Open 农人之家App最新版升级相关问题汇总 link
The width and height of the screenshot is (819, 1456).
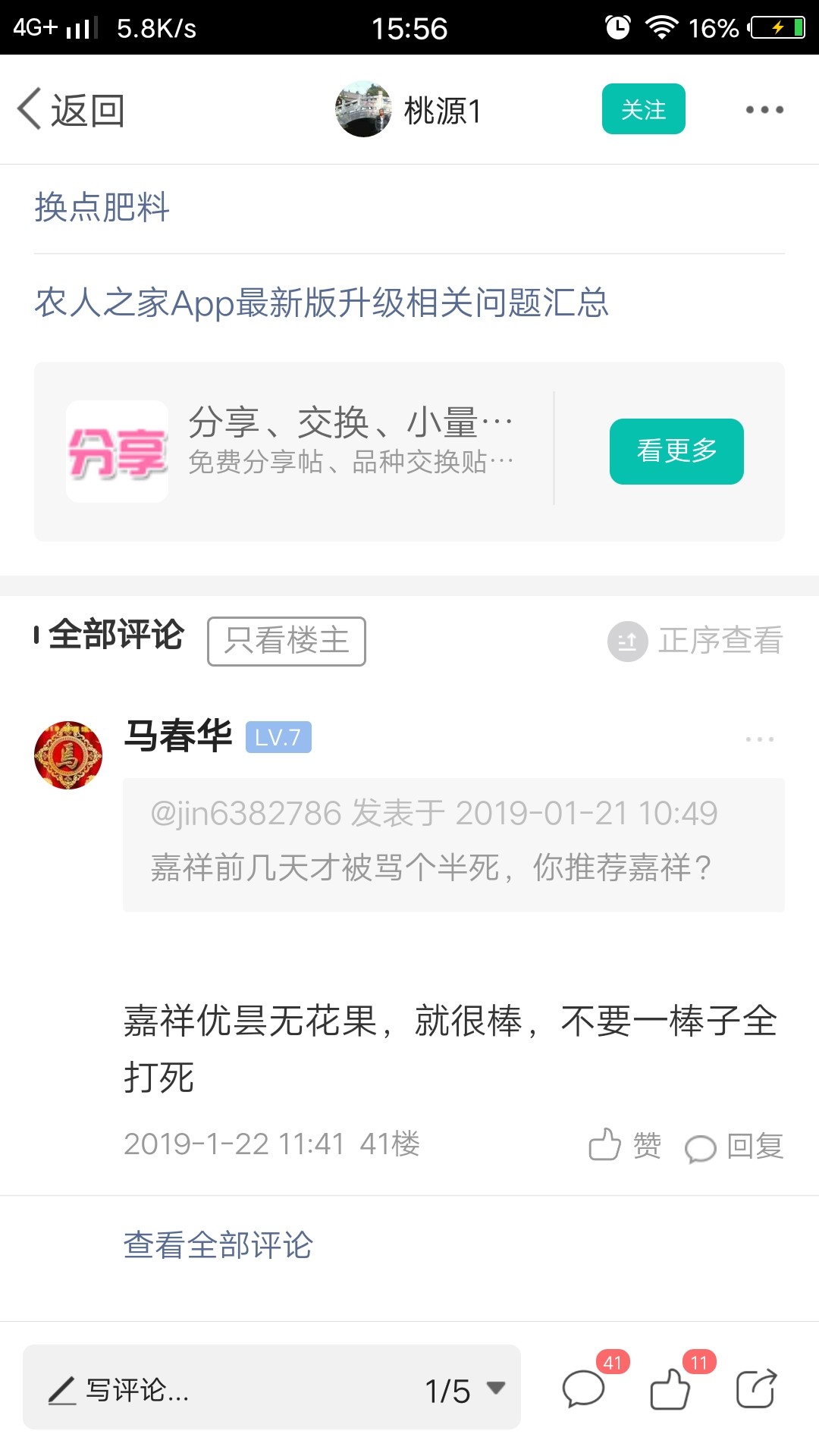coord(322,303)
